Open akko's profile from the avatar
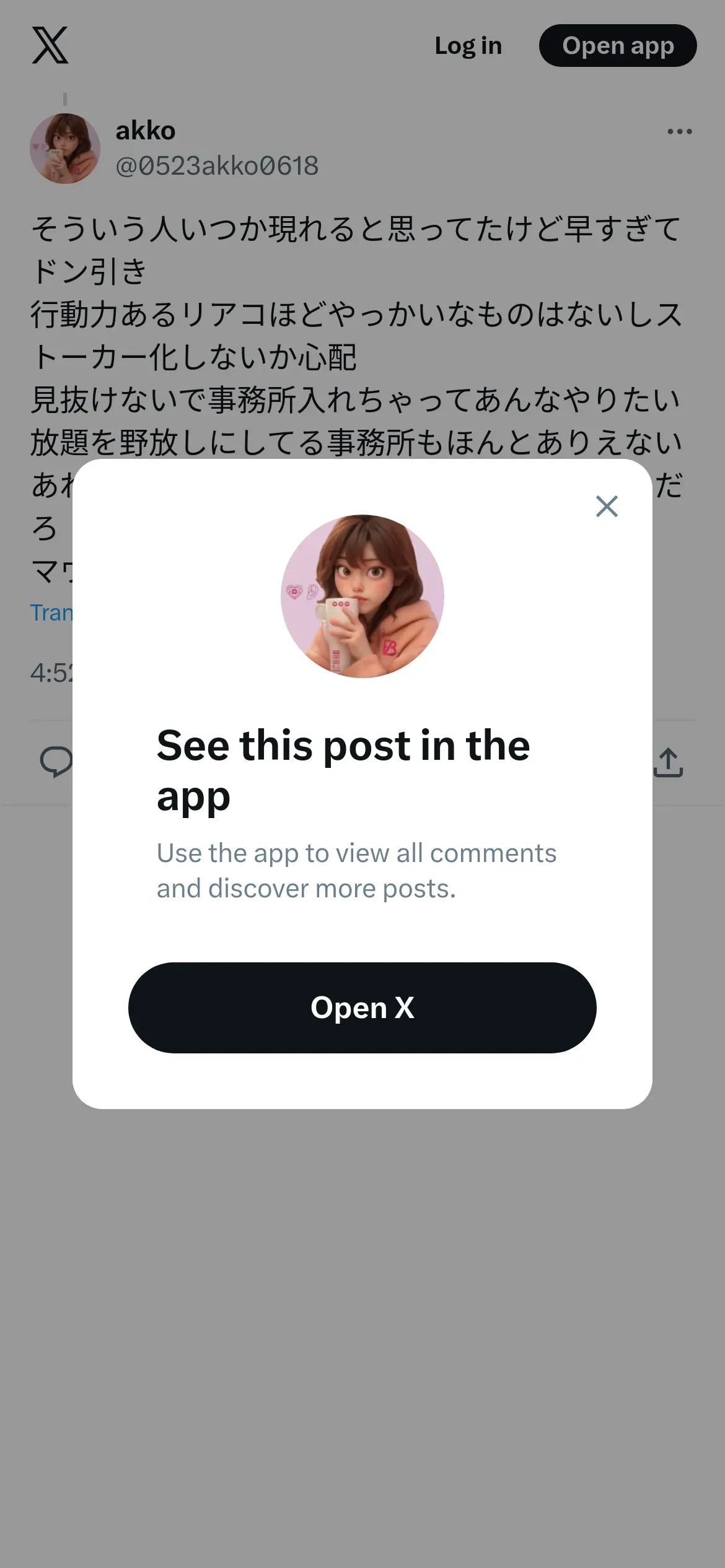This screenshot has width=725, height=1568. click(x=65, y=149)
